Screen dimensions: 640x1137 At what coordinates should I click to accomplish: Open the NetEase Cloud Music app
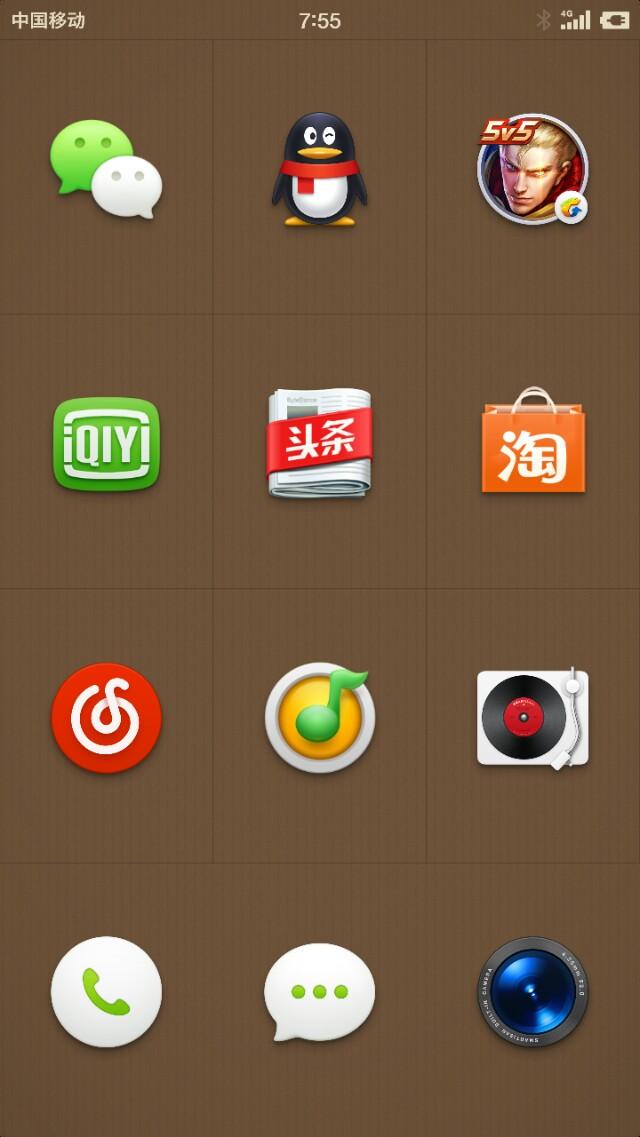pyautogui.click(x=106, y=717)
